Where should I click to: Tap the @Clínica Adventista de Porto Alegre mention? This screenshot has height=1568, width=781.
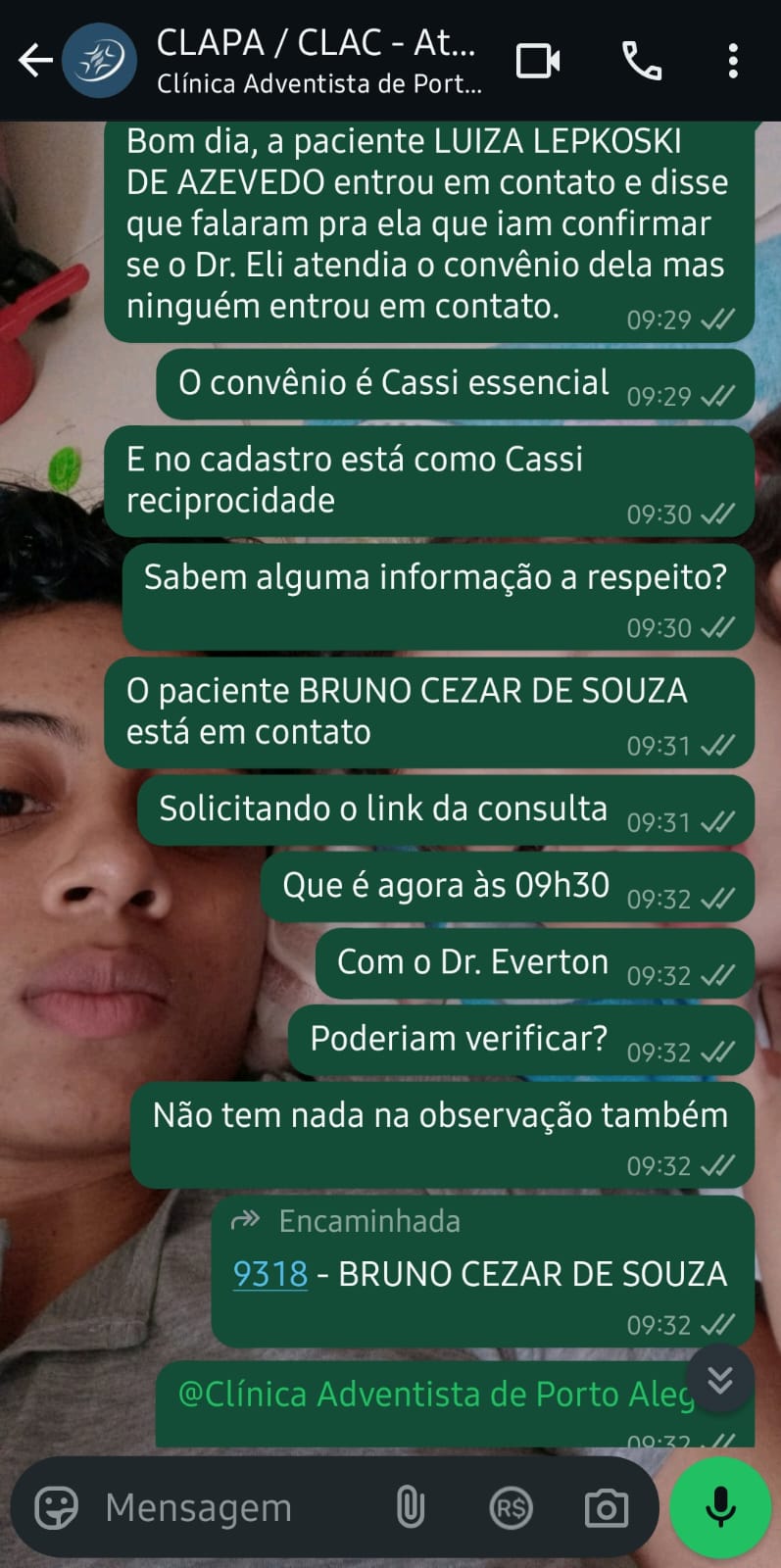click(436, 1394)
